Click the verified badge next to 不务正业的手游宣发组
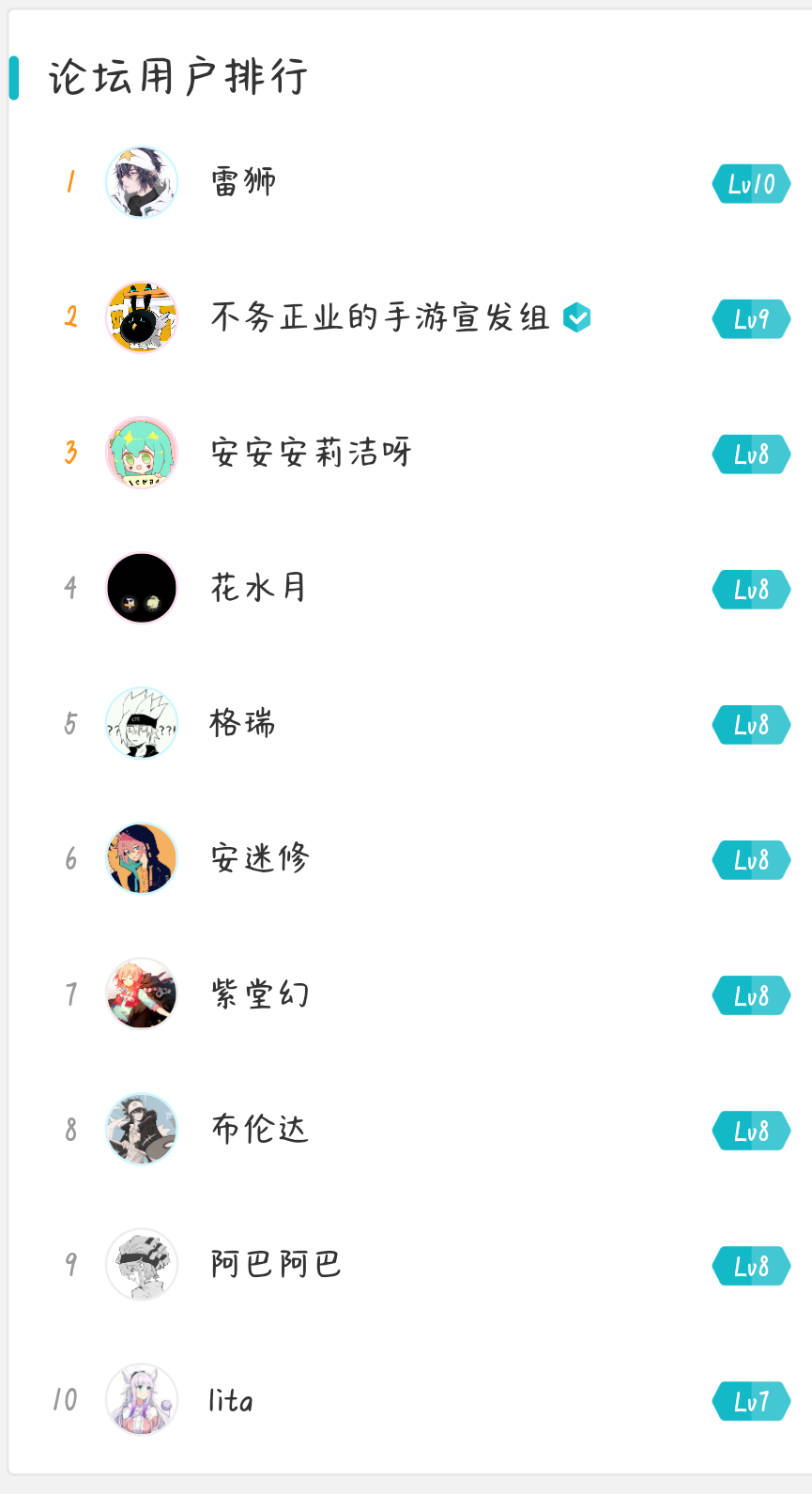This screenshot has height=1494, width=812. coord(577,318)
